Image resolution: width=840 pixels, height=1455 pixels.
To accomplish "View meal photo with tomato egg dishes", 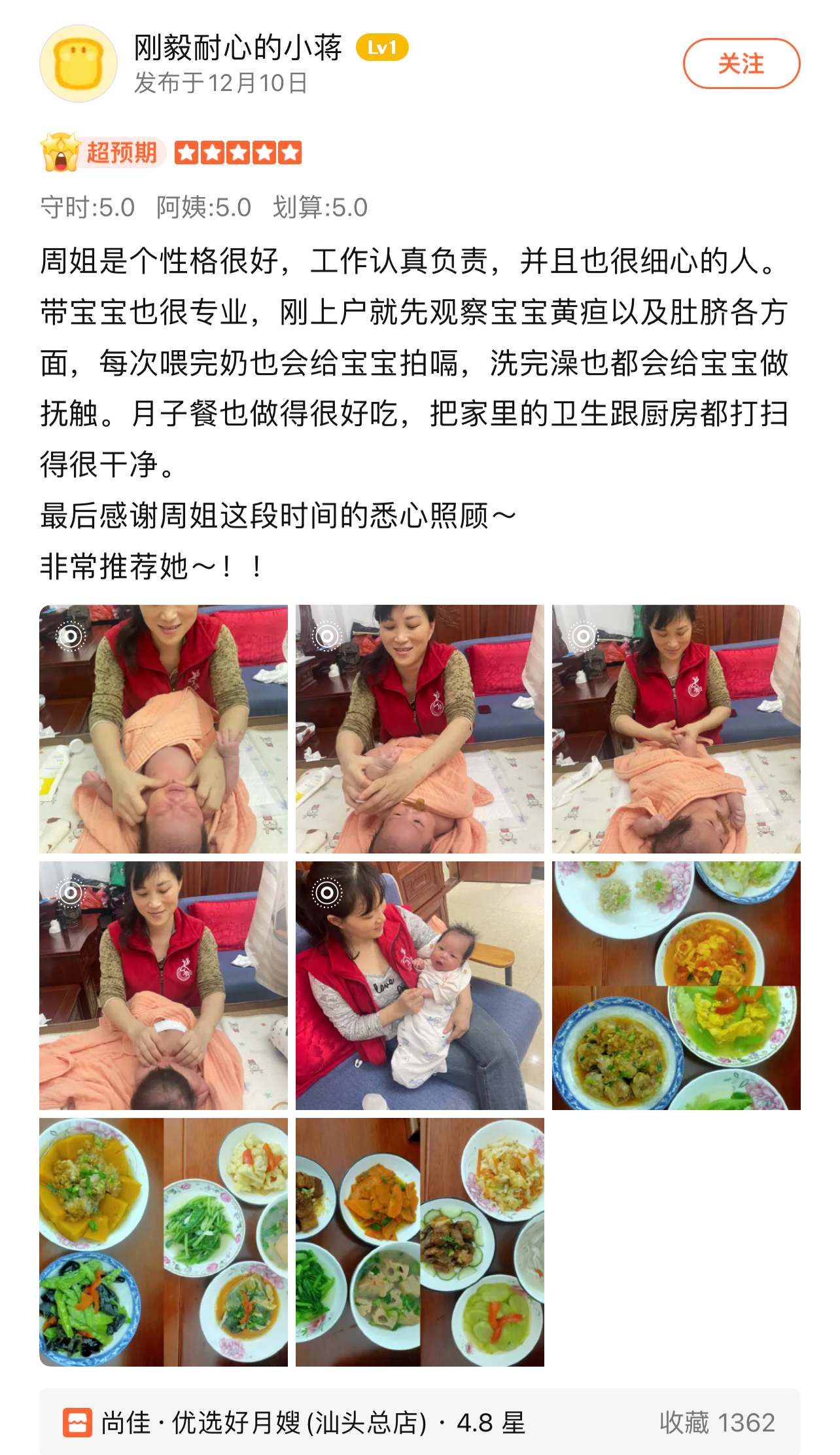I will [x=676, y=985].
